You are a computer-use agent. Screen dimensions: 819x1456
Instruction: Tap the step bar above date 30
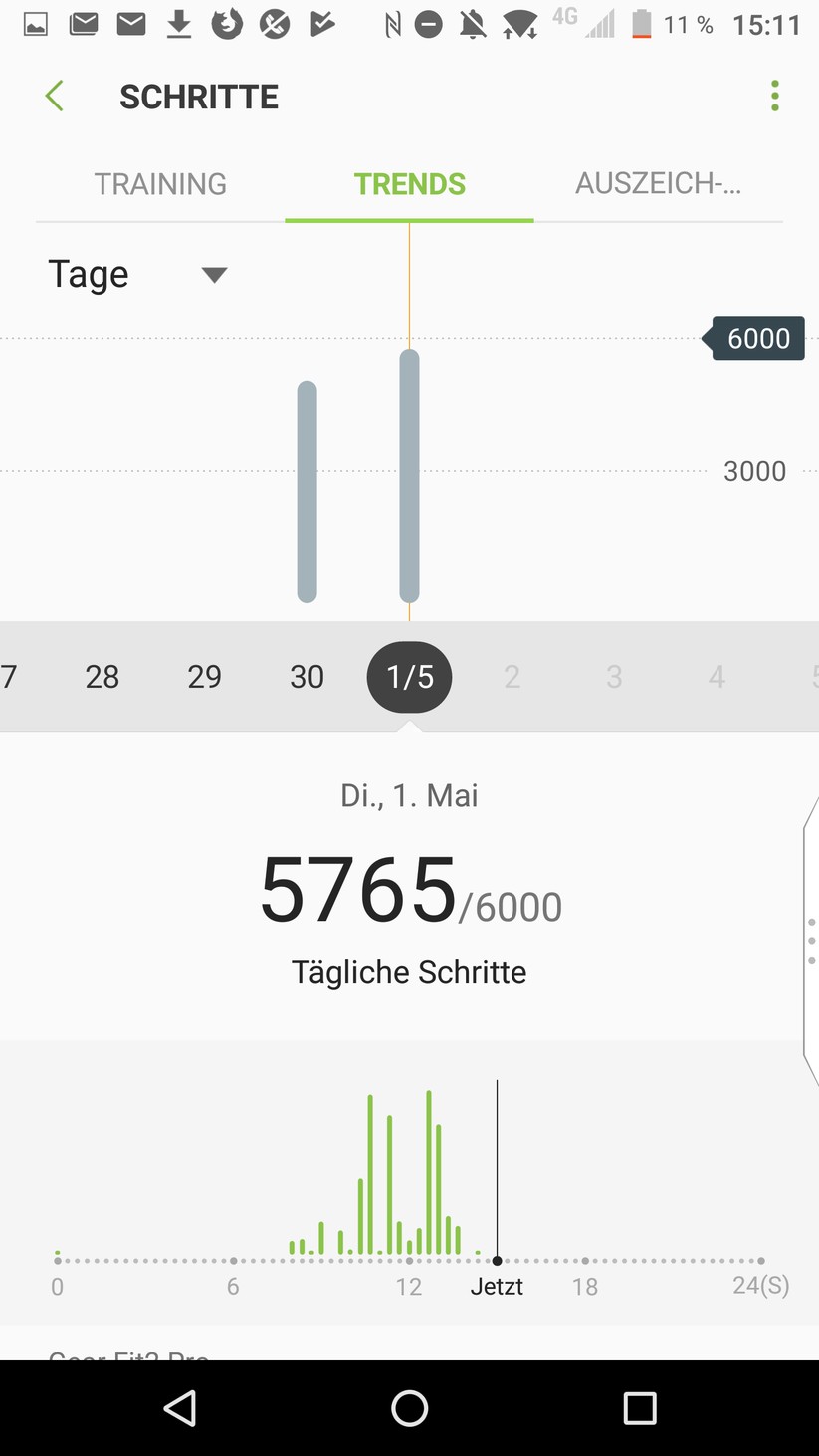[307, 490]
